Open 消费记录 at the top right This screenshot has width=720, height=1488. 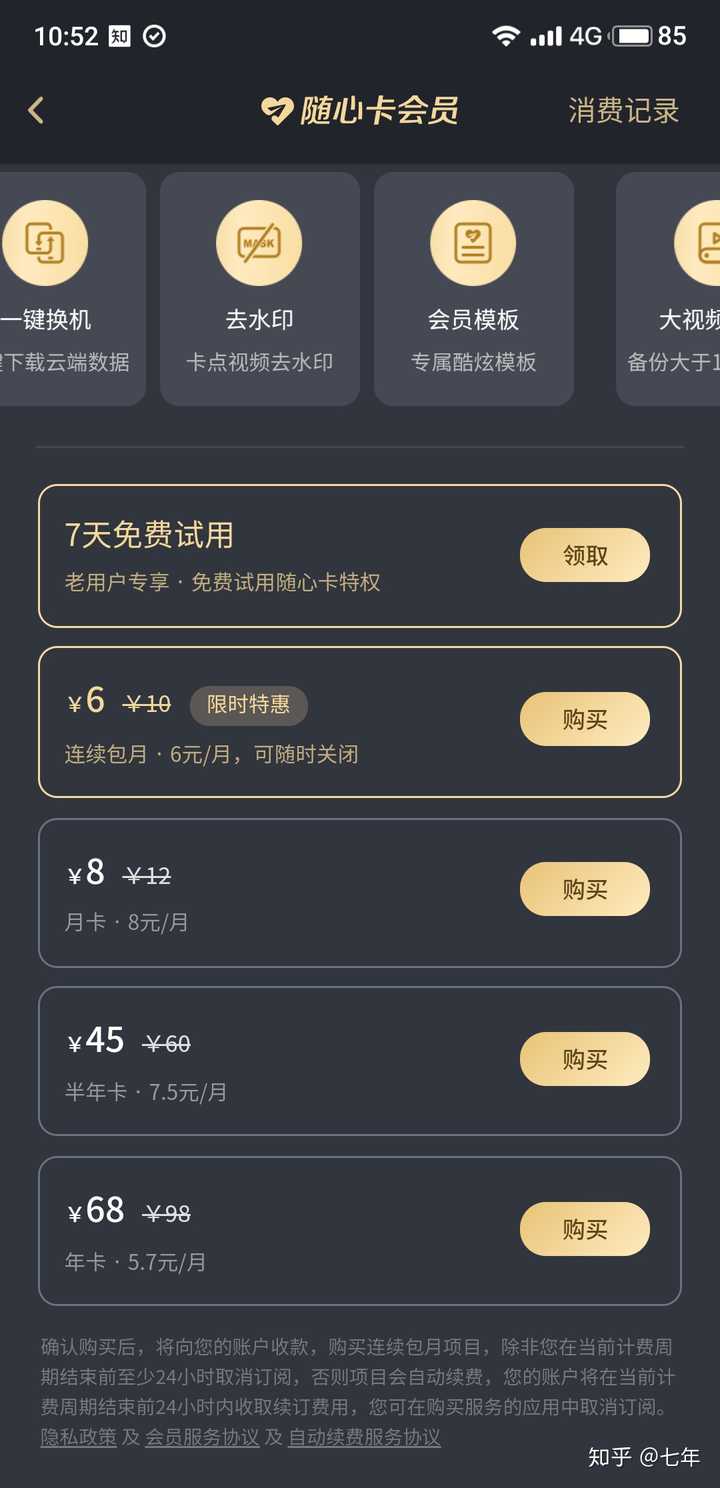click(620, 112)
